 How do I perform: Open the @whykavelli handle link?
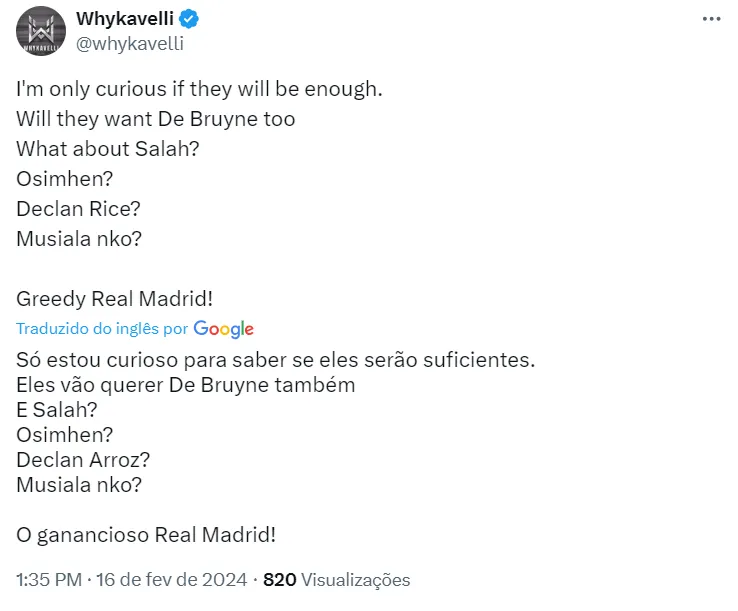(129, 43)
